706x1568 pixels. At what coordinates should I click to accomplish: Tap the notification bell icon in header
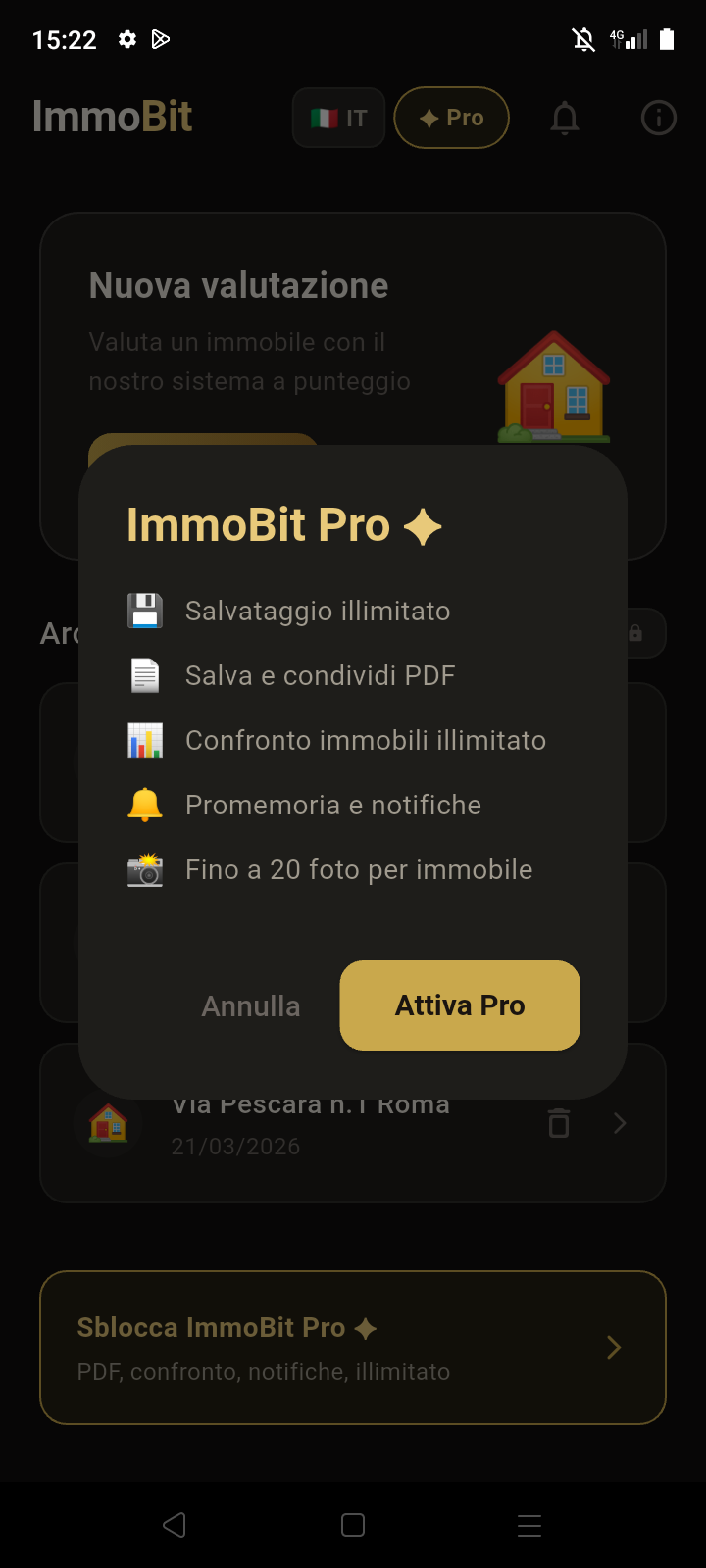coord(564,118)
